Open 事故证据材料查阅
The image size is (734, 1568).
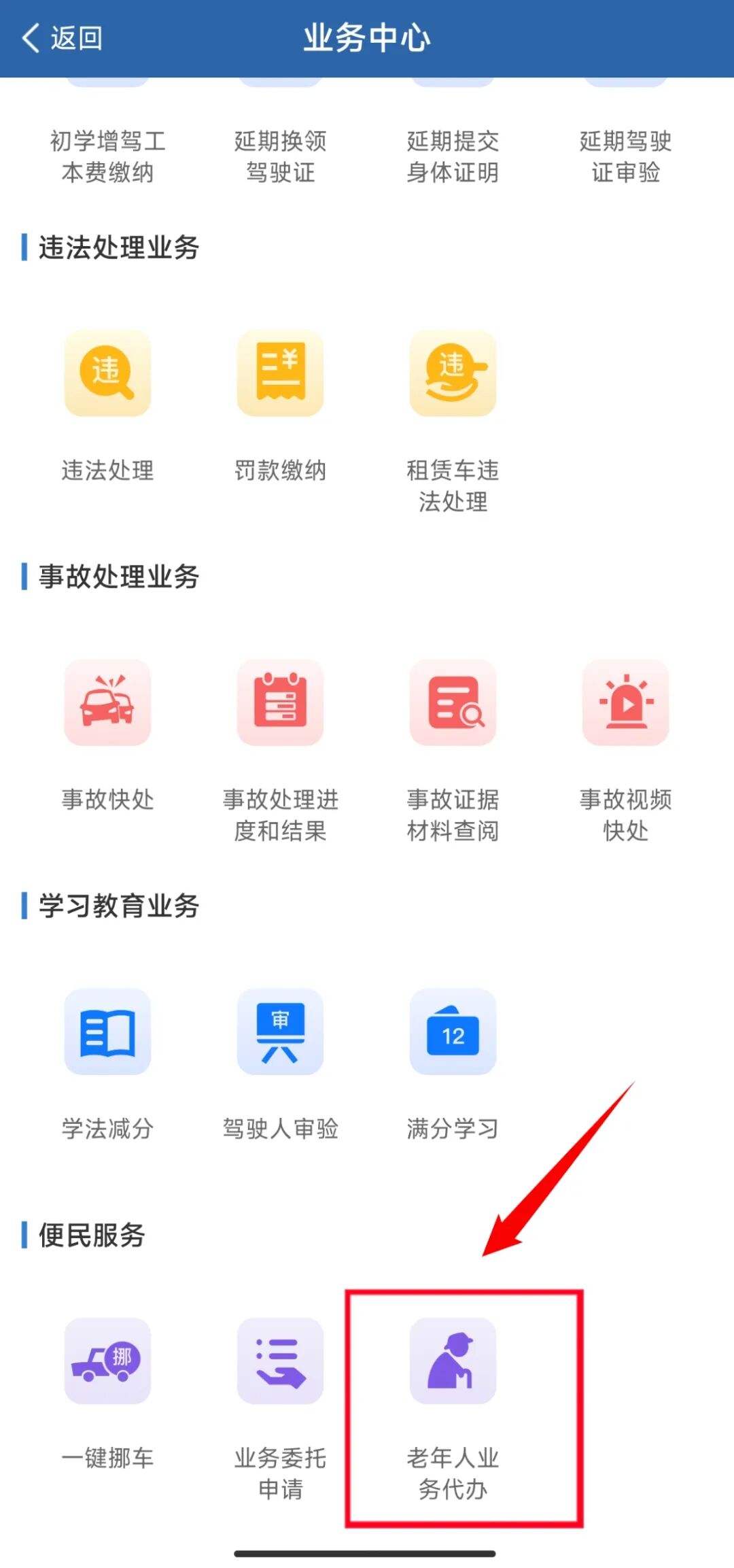(453, 702)
